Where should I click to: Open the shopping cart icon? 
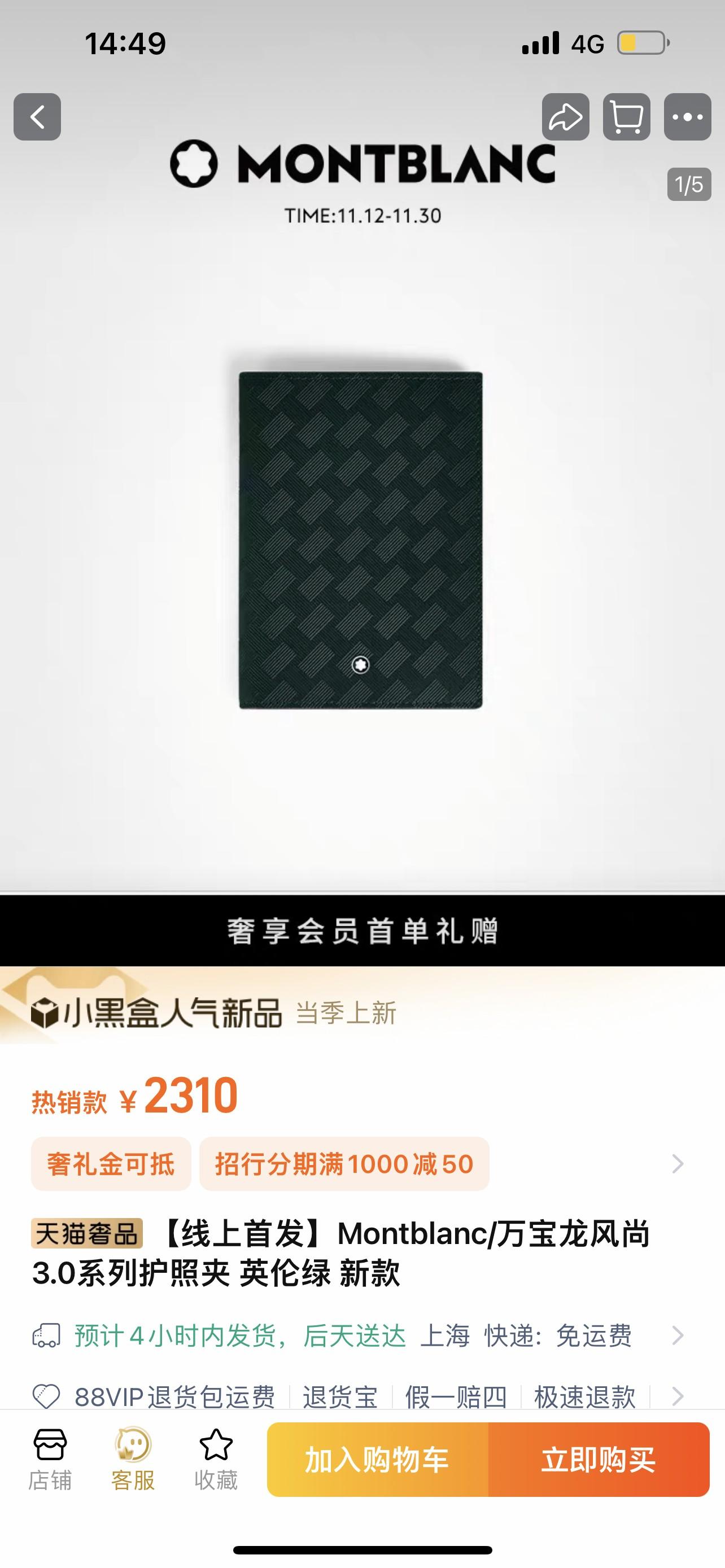pyautogui.click(x=626, y=117)
